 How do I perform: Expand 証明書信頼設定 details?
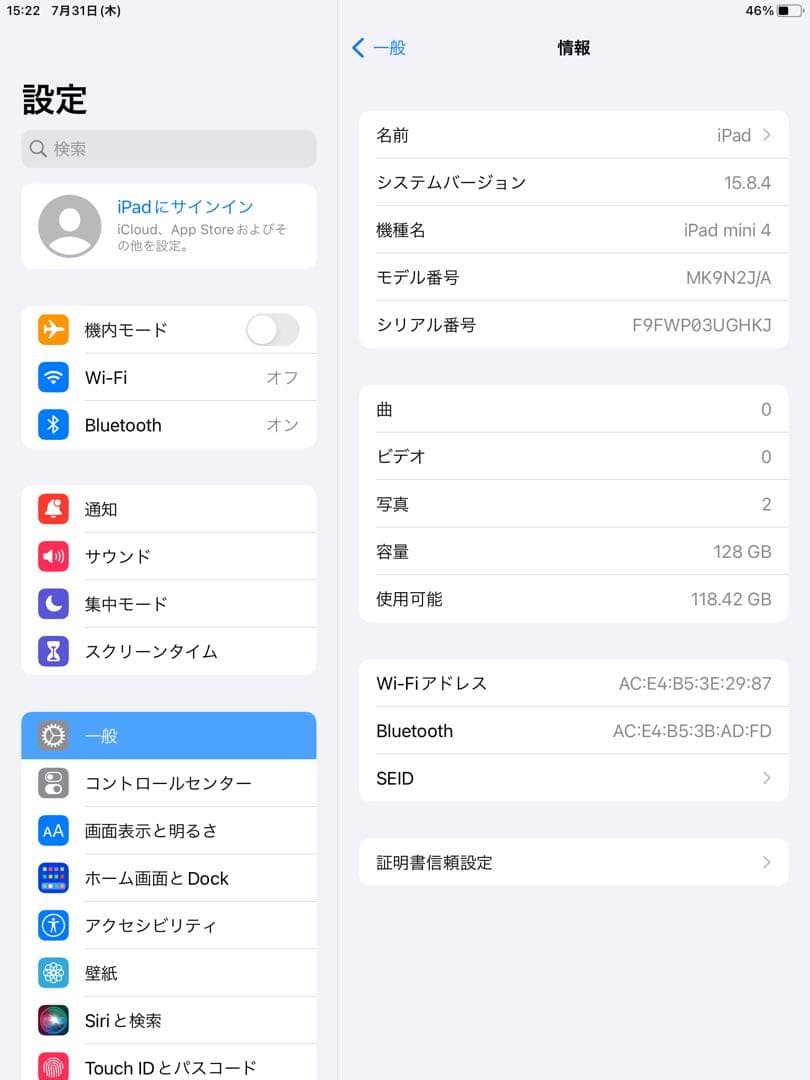[x=766, y=862]
